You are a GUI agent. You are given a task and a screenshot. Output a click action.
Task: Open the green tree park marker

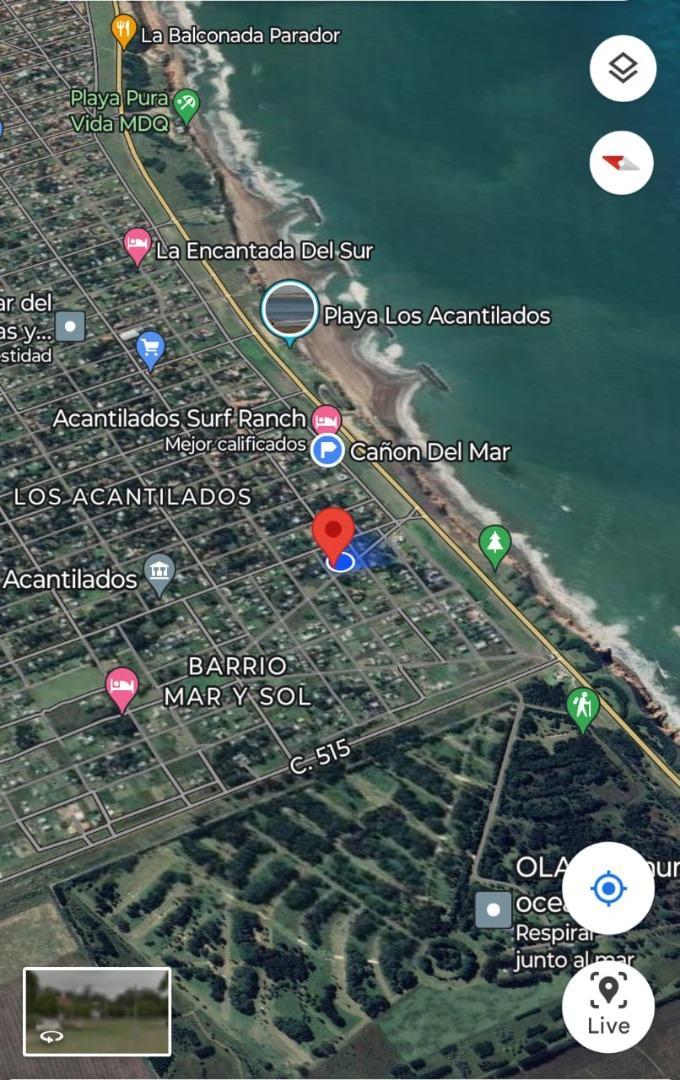click(494, 544)
